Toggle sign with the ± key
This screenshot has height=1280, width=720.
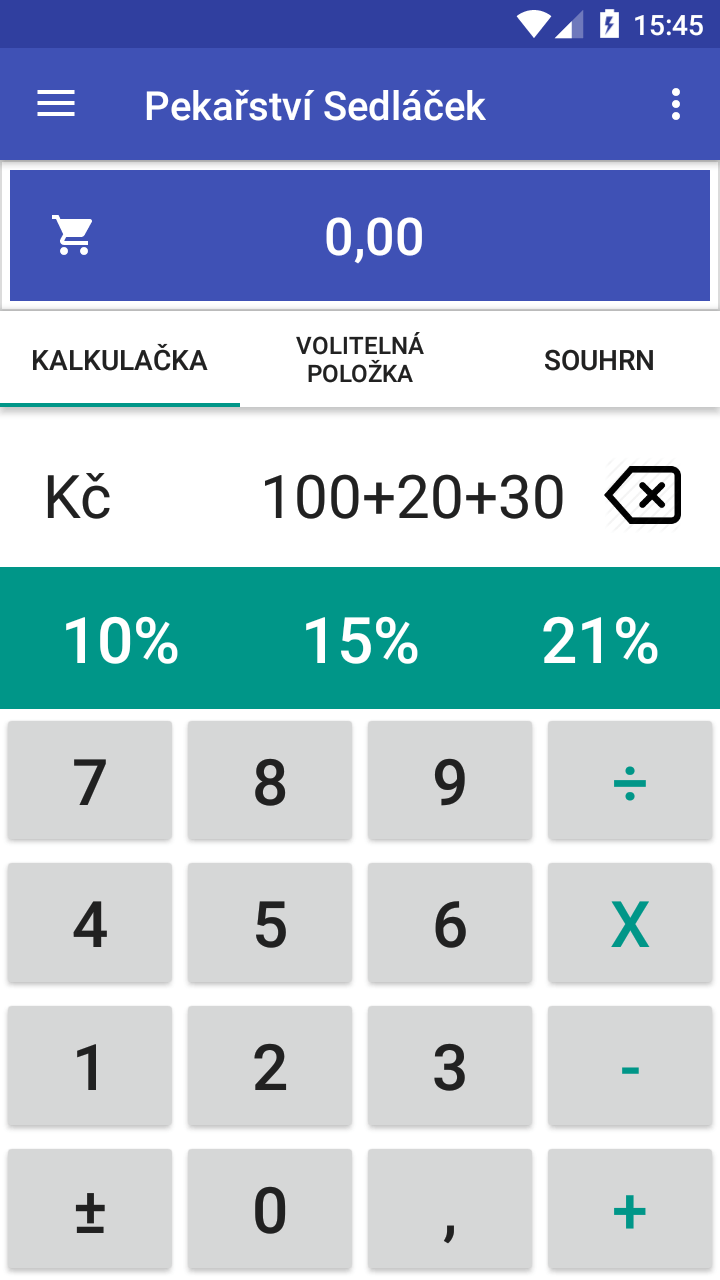tap(90, 1210)
